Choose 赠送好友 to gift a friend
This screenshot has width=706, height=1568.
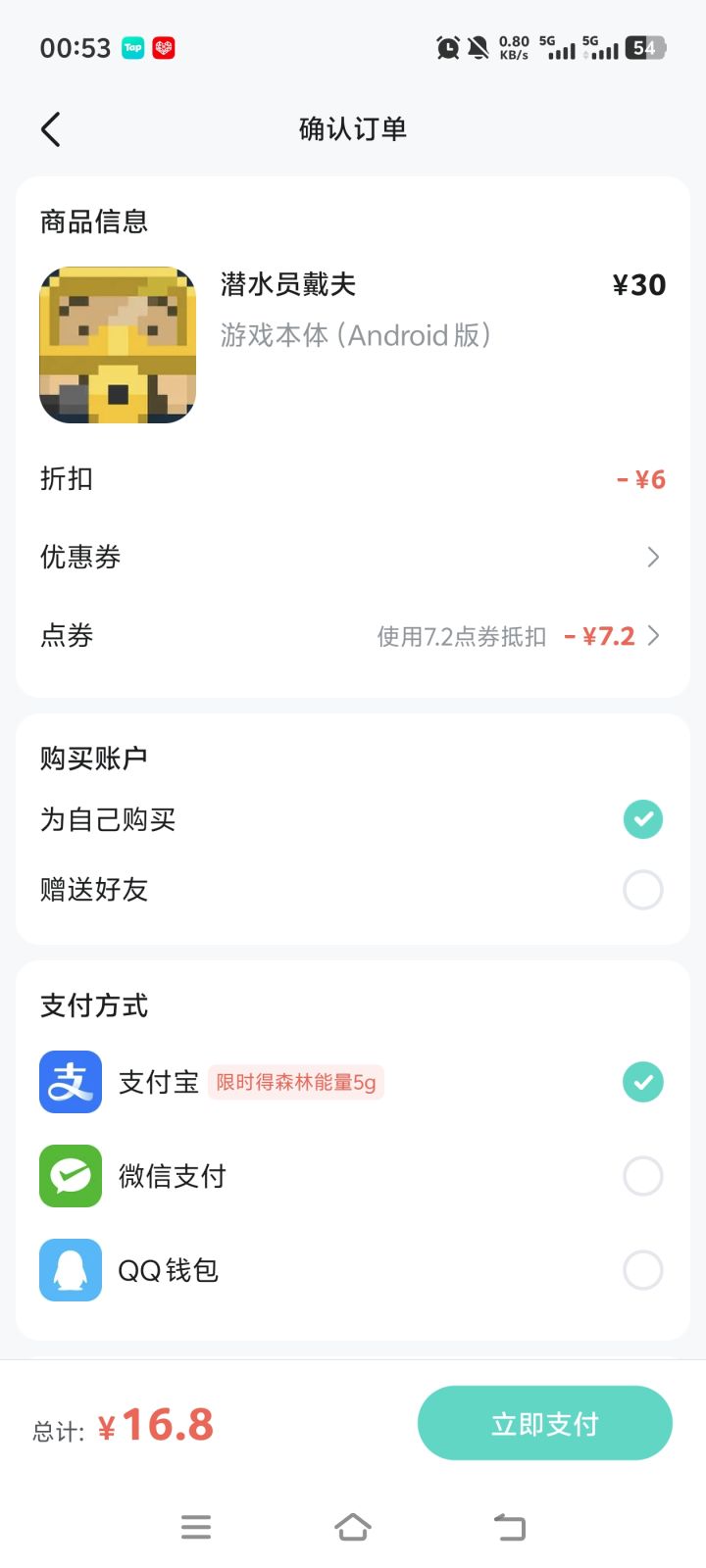tap(642, 890)
